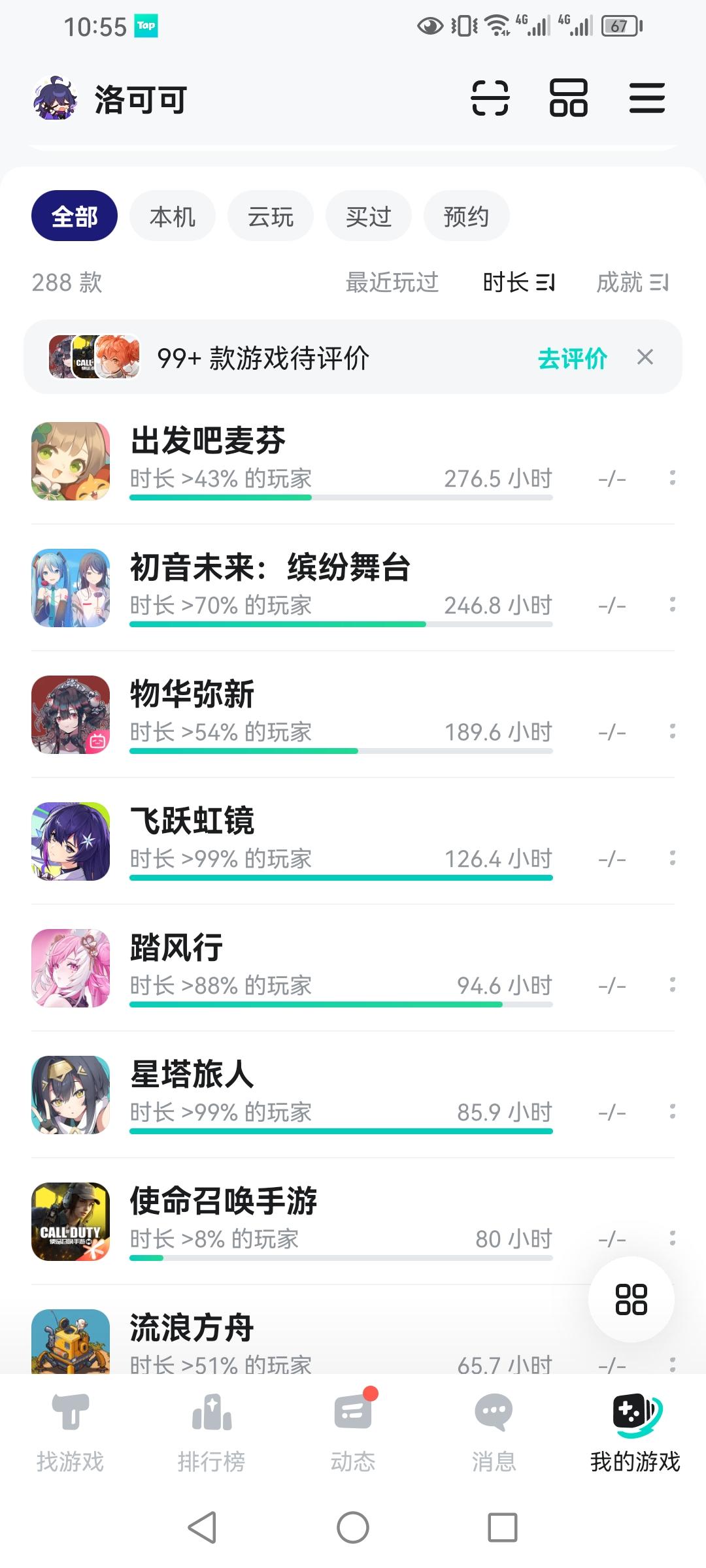Switch to the 最近玩过 sorting option
Screen dimensions: 706x1568
(x=391, y=282)
